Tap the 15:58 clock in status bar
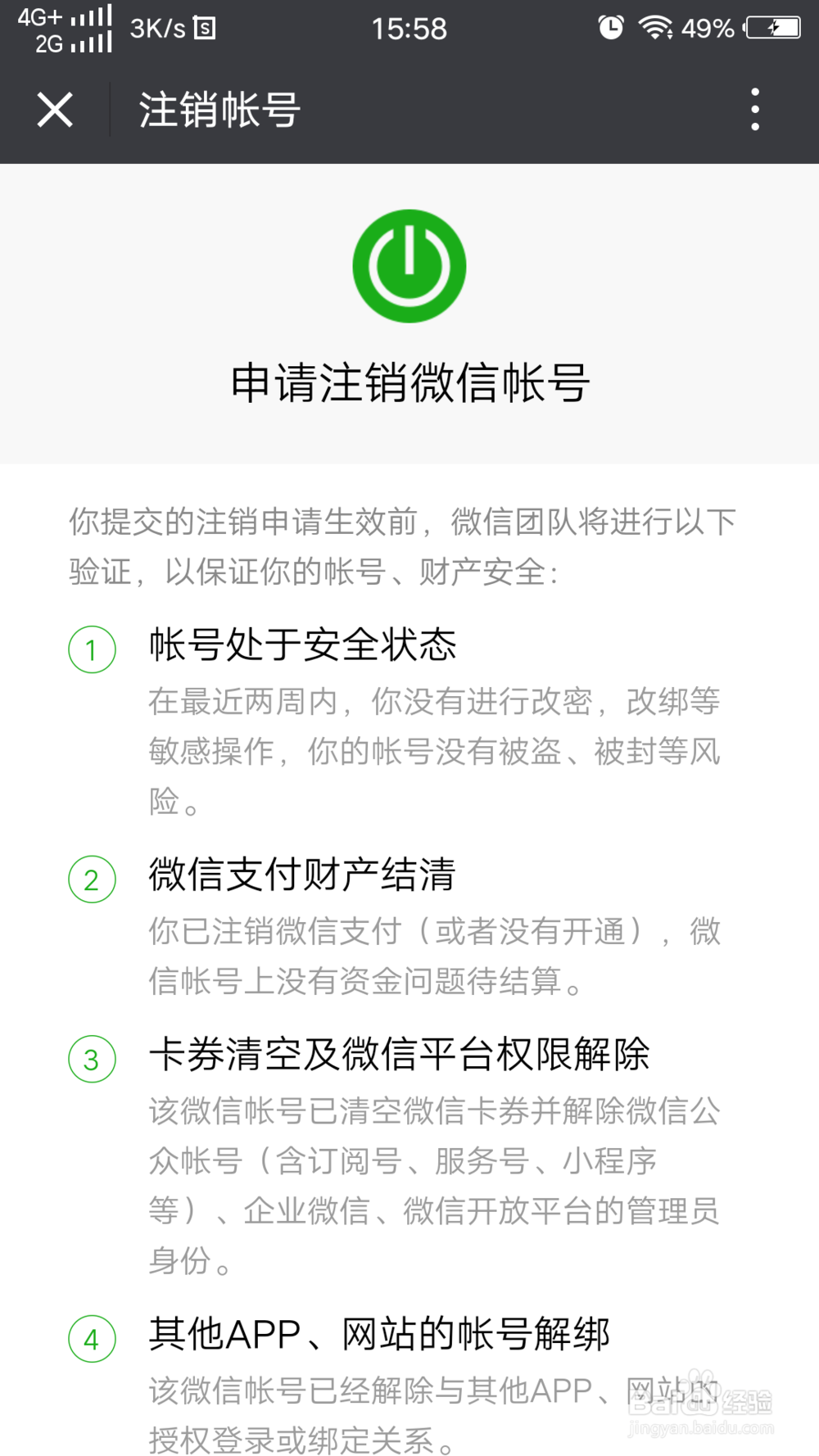The height and width of the screenshot is (1456, 819). (x=409, y=27)
